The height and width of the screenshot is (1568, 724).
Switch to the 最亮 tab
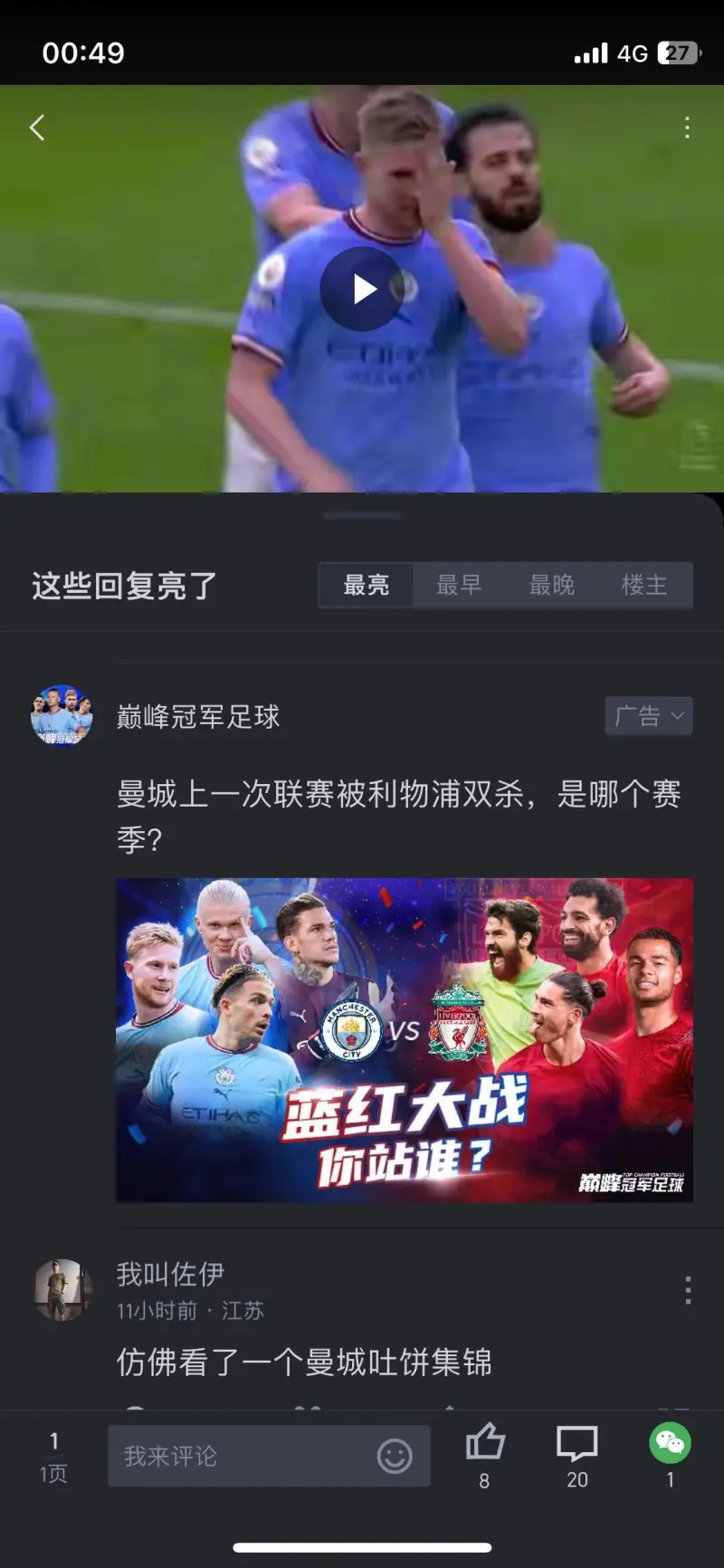point(367,586)
